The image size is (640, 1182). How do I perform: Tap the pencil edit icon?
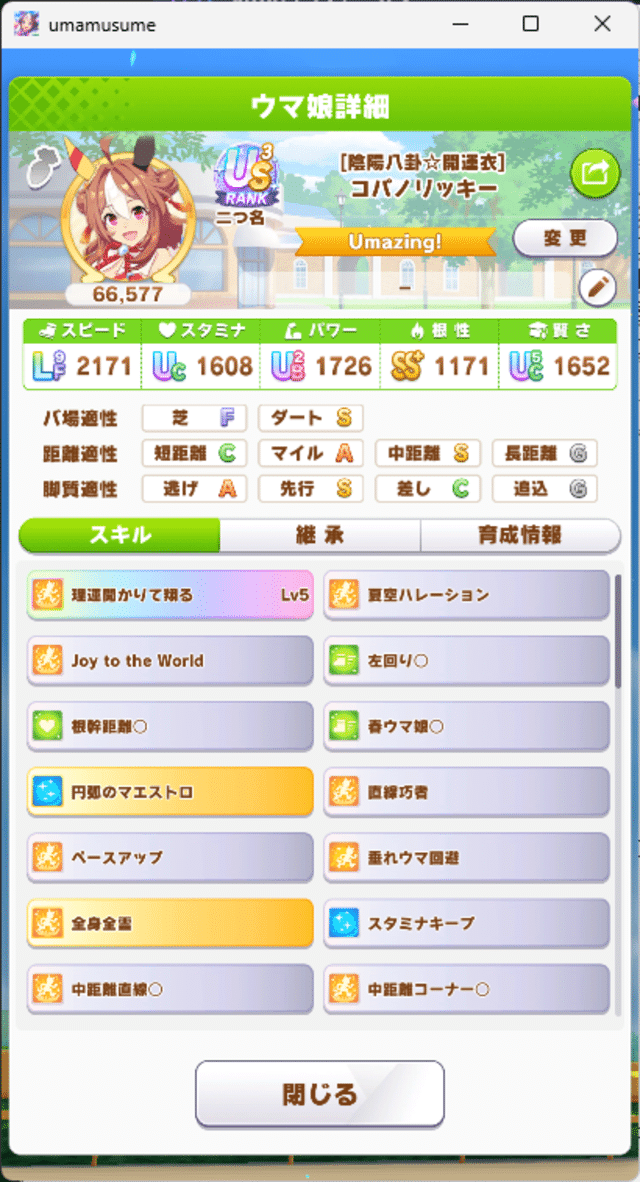597,288
